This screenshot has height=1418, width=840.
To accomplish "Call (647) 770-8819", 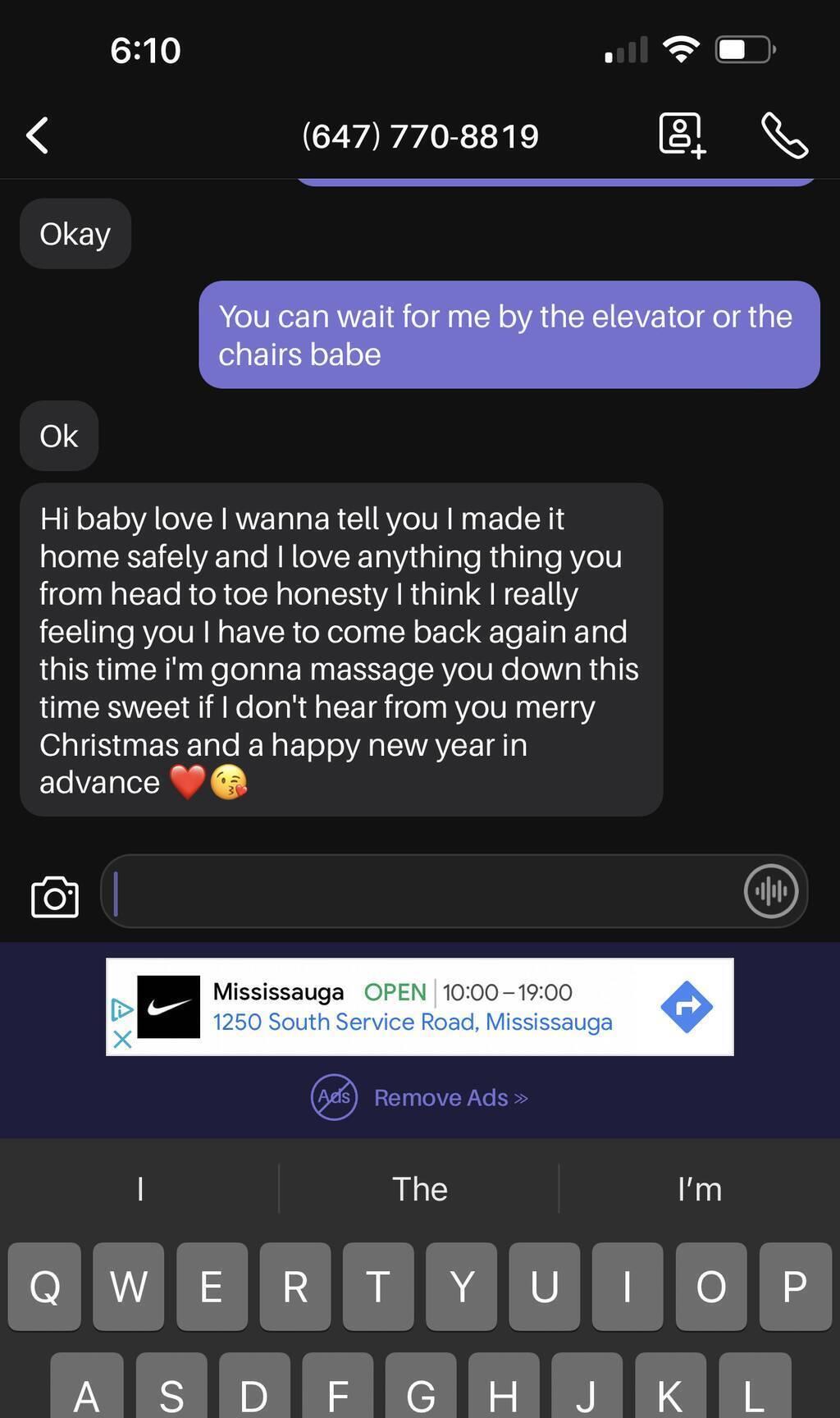I will click(784, 135).
